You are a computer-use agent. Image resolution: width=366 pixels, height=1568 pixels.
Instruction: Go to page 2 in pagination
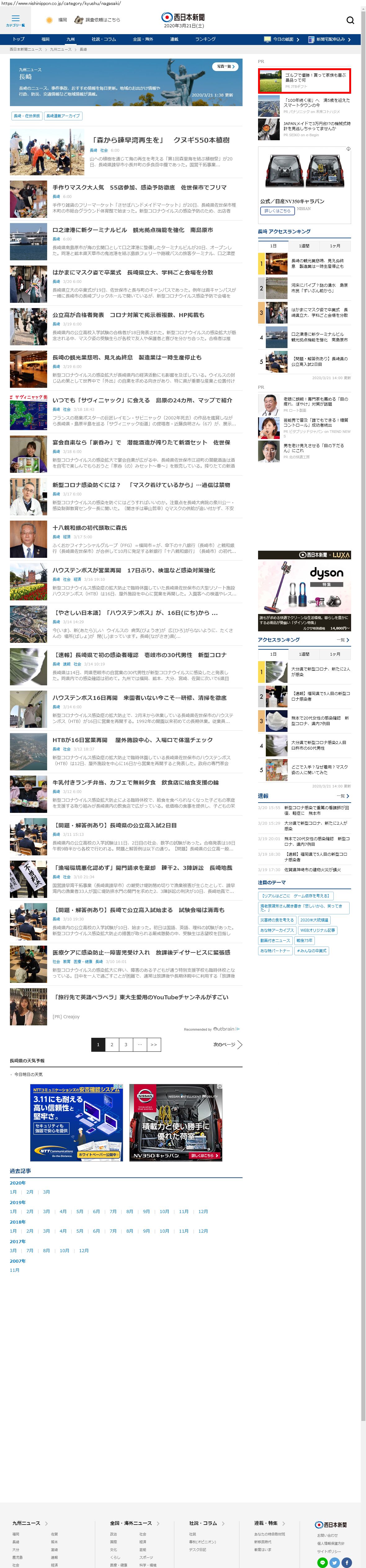(x=111, y=1044)
